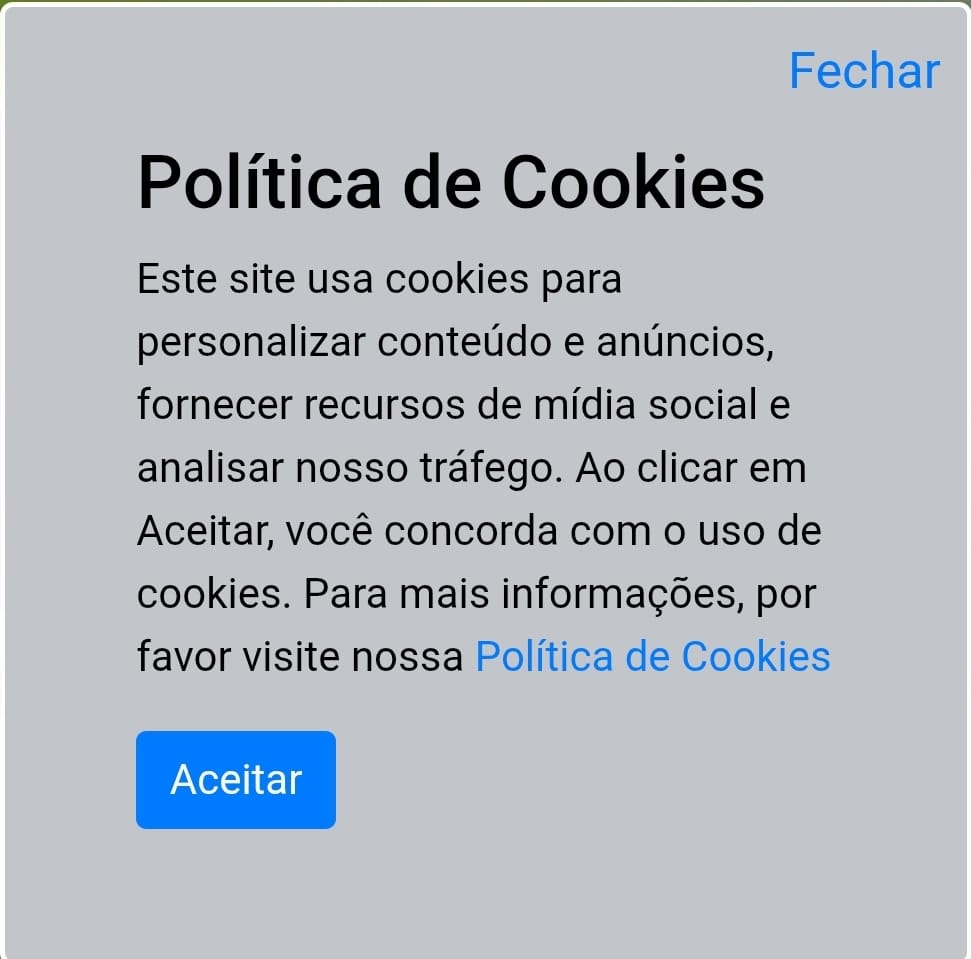Screen dimensions: 971x959
Task: Accept cookies with the Aceitar button
Action: tap(236, 780)
